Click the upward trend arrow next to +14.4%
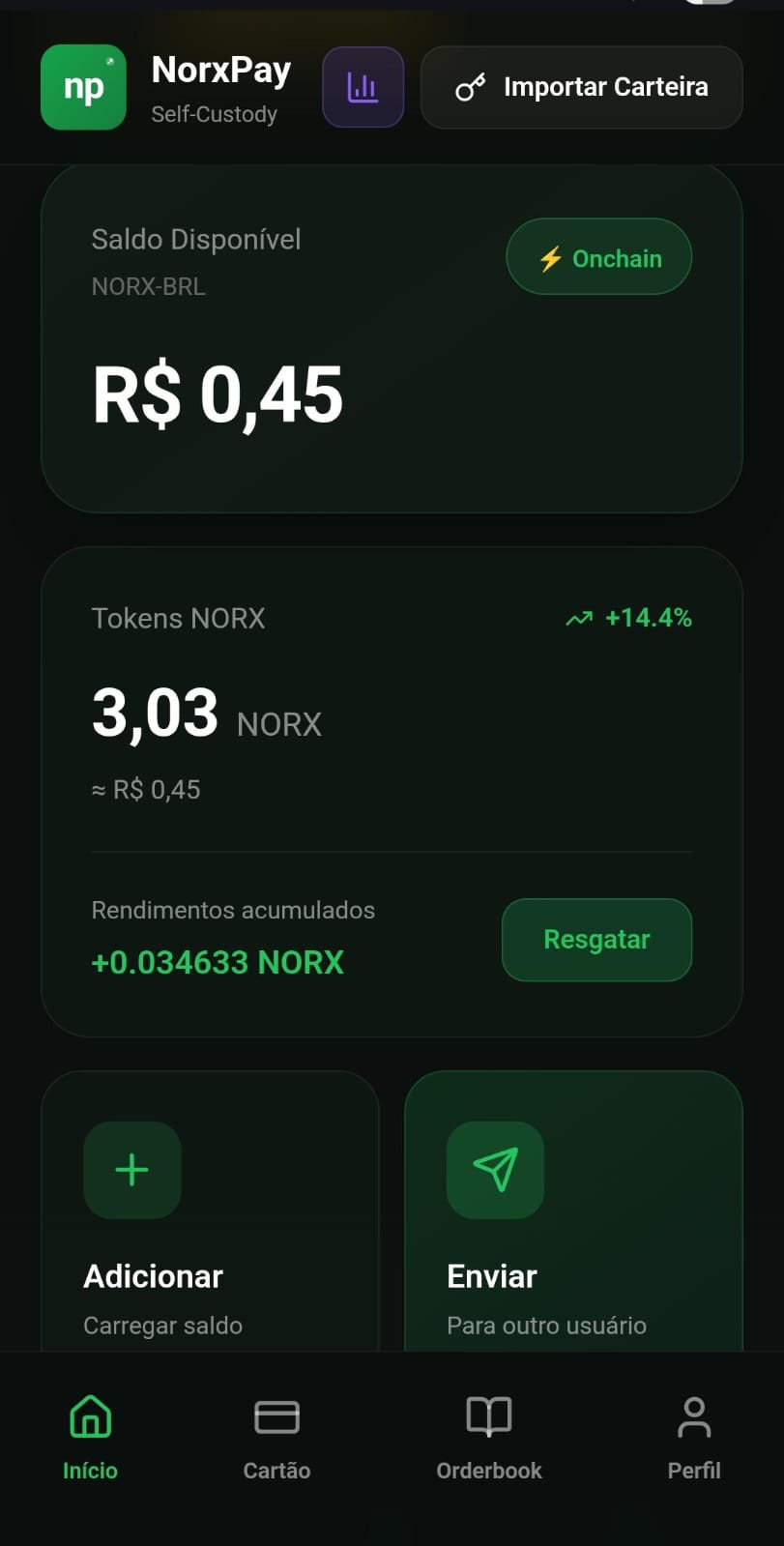The height and width of the screenshot is (1546, 784). coord(578,617)
